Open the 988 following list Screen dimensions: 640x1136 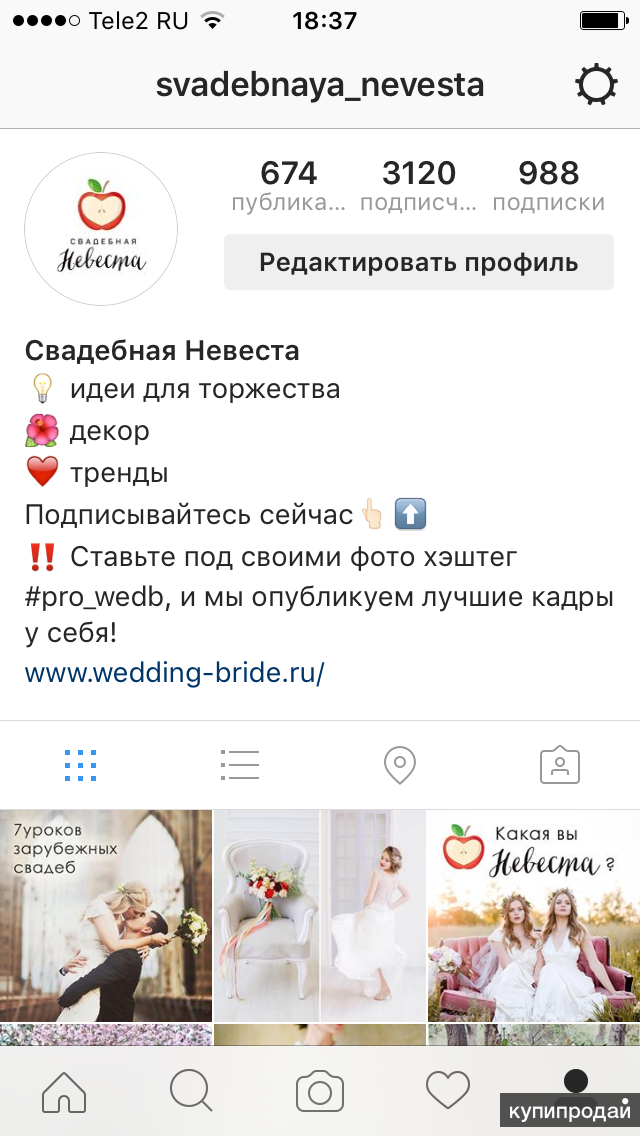(x=548, y=186)
